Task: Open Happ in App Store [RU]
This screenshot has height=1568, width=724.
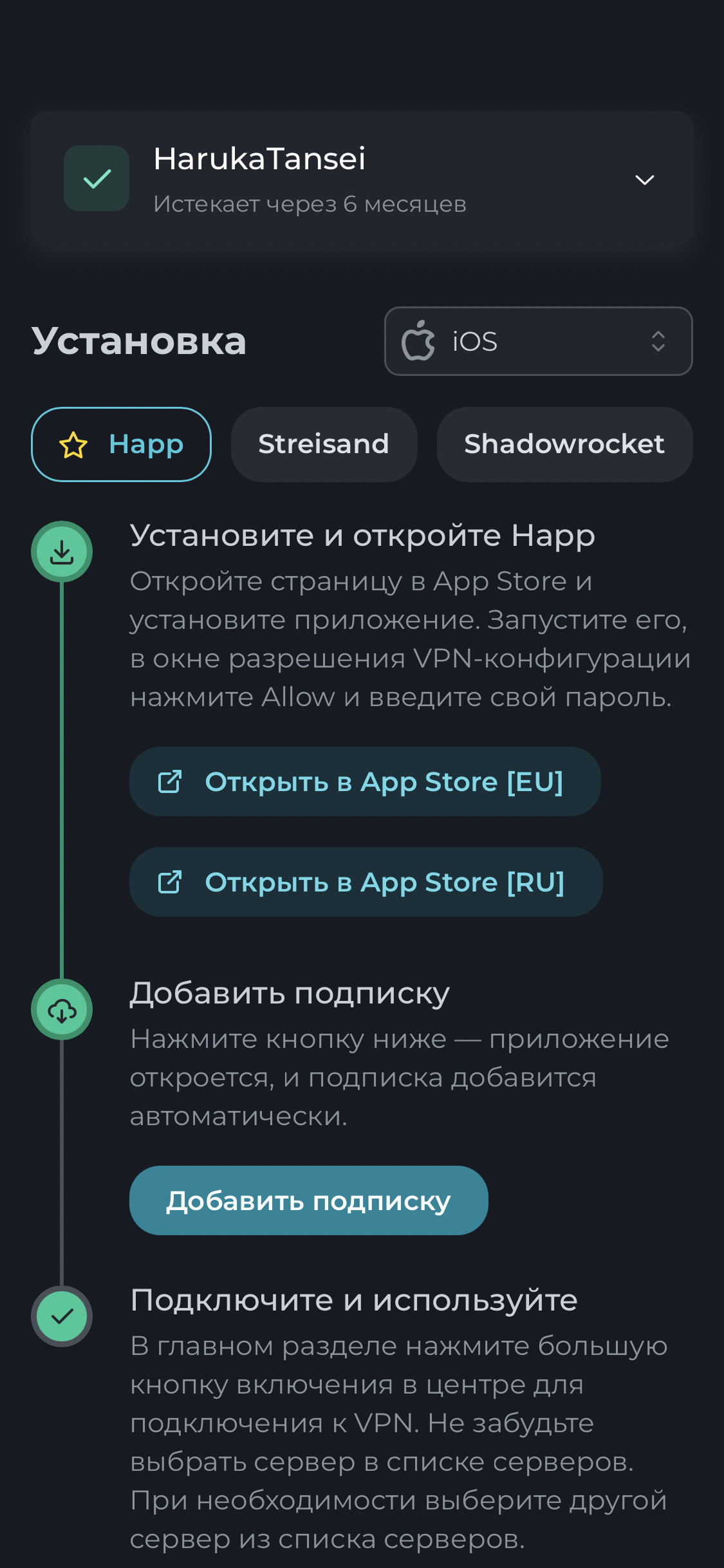Action: coord(366,882)
